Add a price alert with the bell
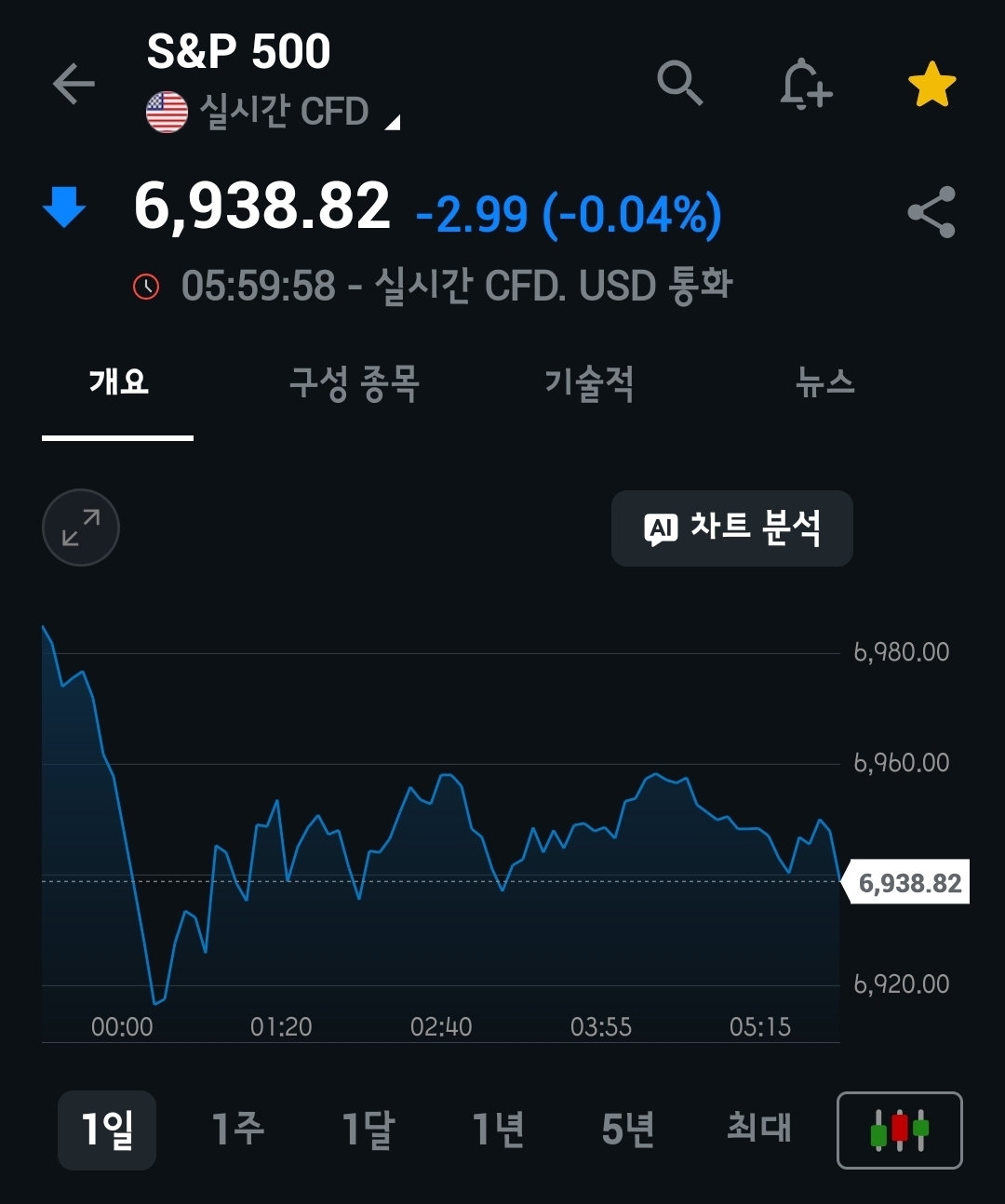Image resolution: width=1005 pixels, height=1204 pixels. (805, 85)
